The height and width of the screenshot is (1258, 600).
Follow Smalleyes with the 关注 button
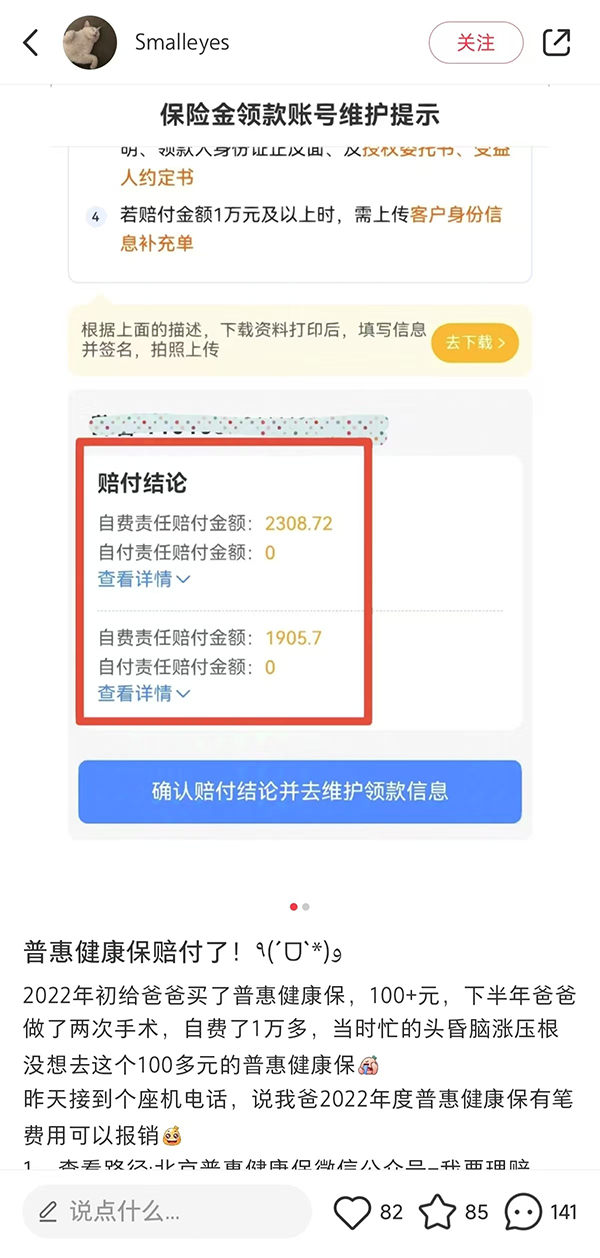(476, 43)
